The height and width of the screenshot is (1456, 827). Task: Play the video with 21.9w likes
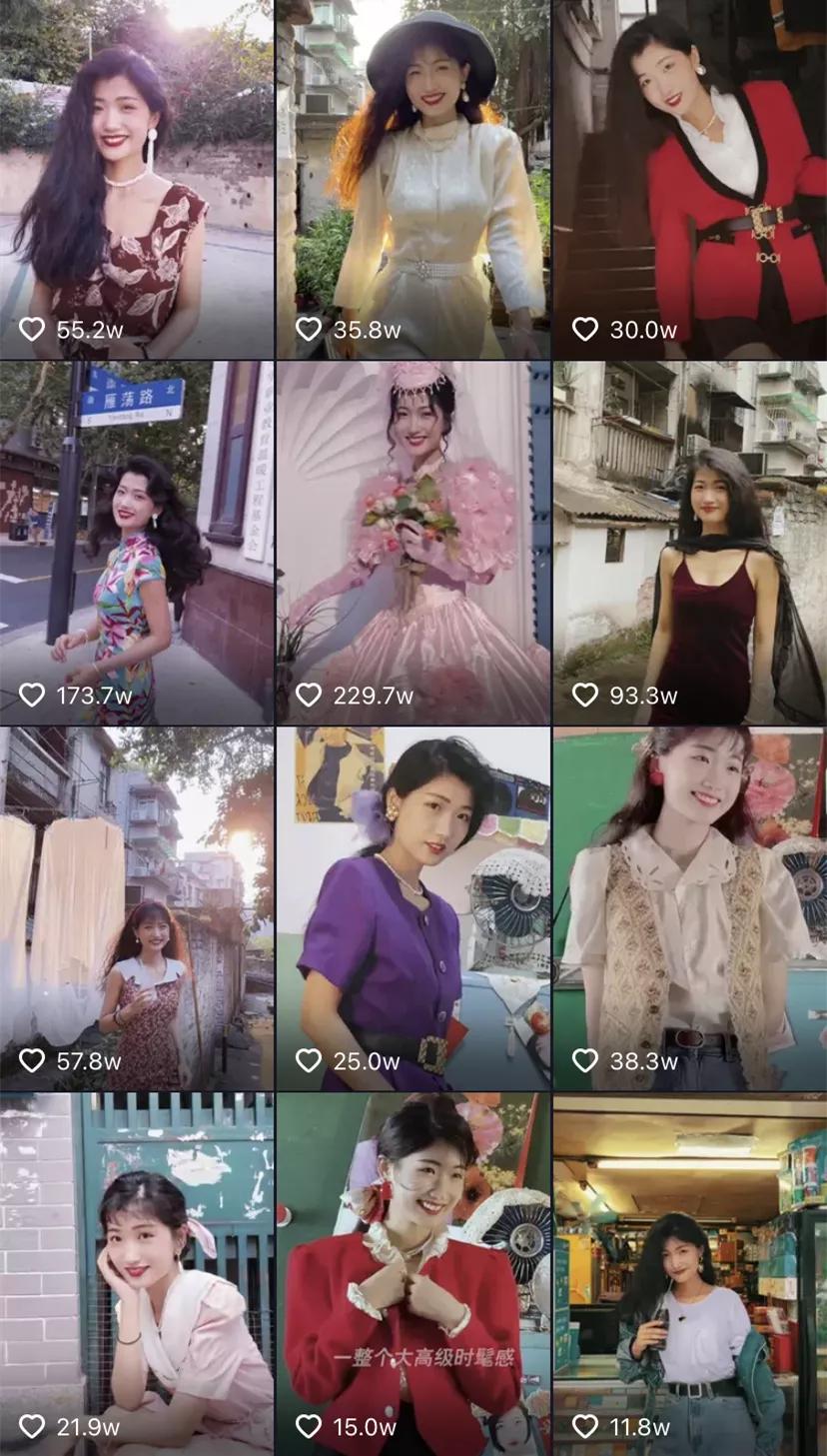[x=137, y=1273]
